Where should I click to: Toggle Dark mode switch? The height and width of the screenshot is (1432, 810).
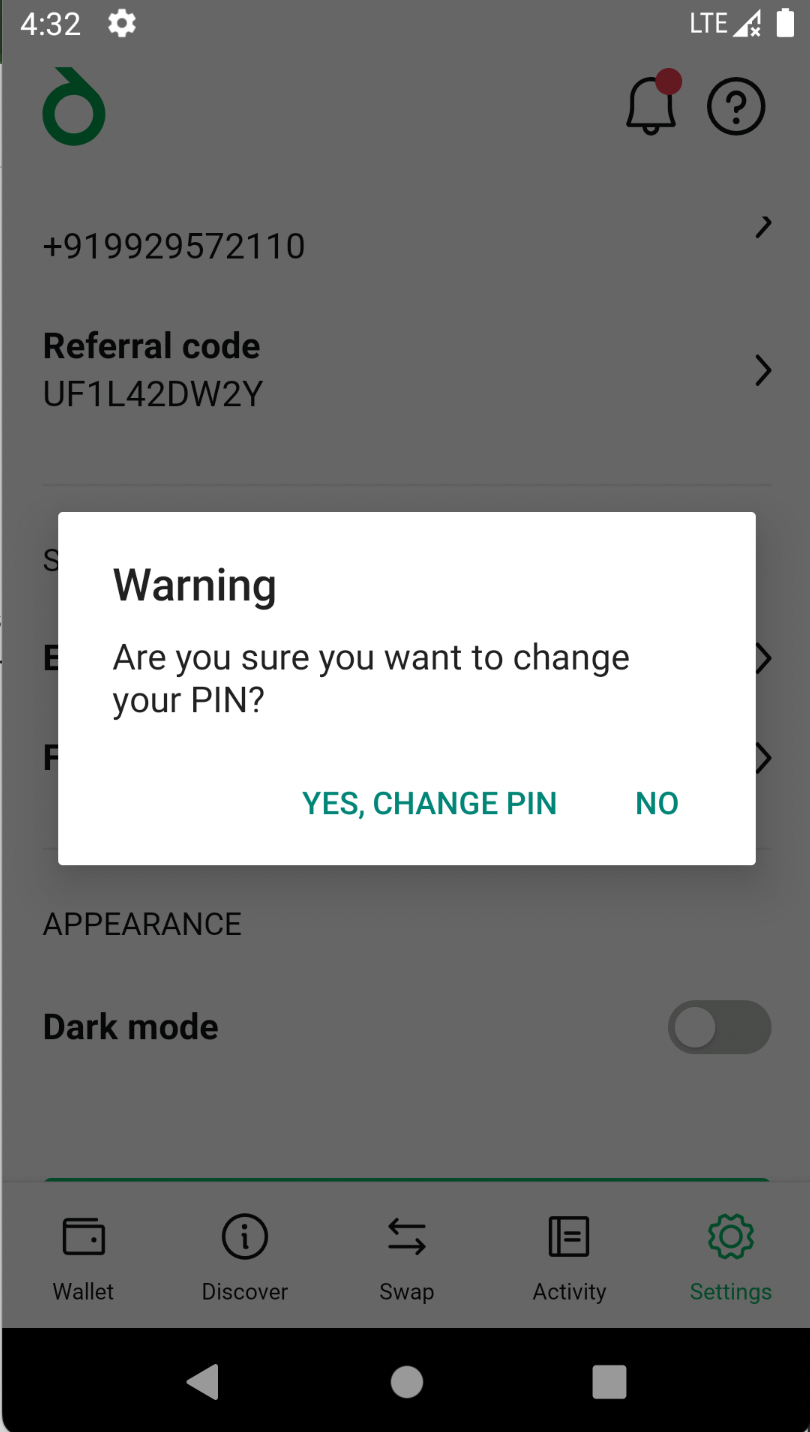click(x=719, y=1027)
